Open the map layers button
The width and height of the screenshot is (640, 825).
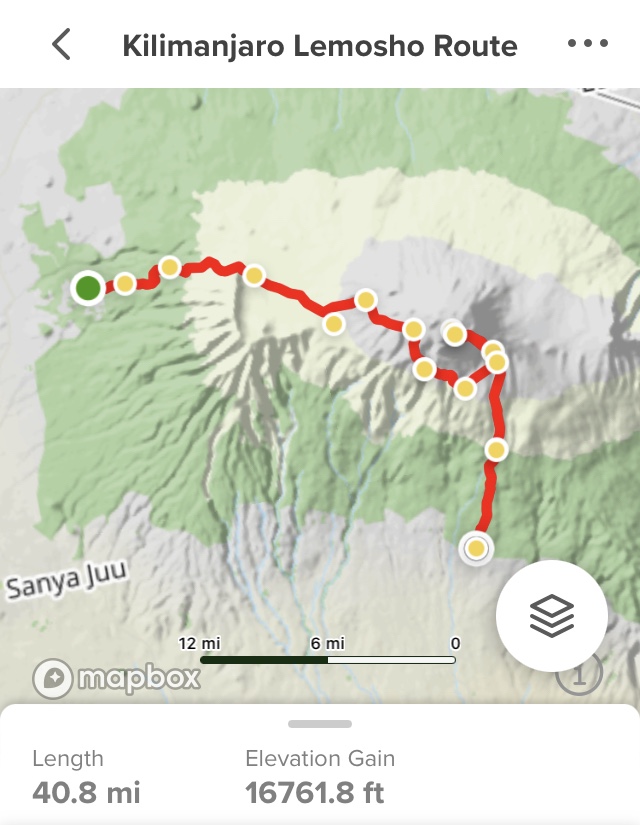coord(552,614)
